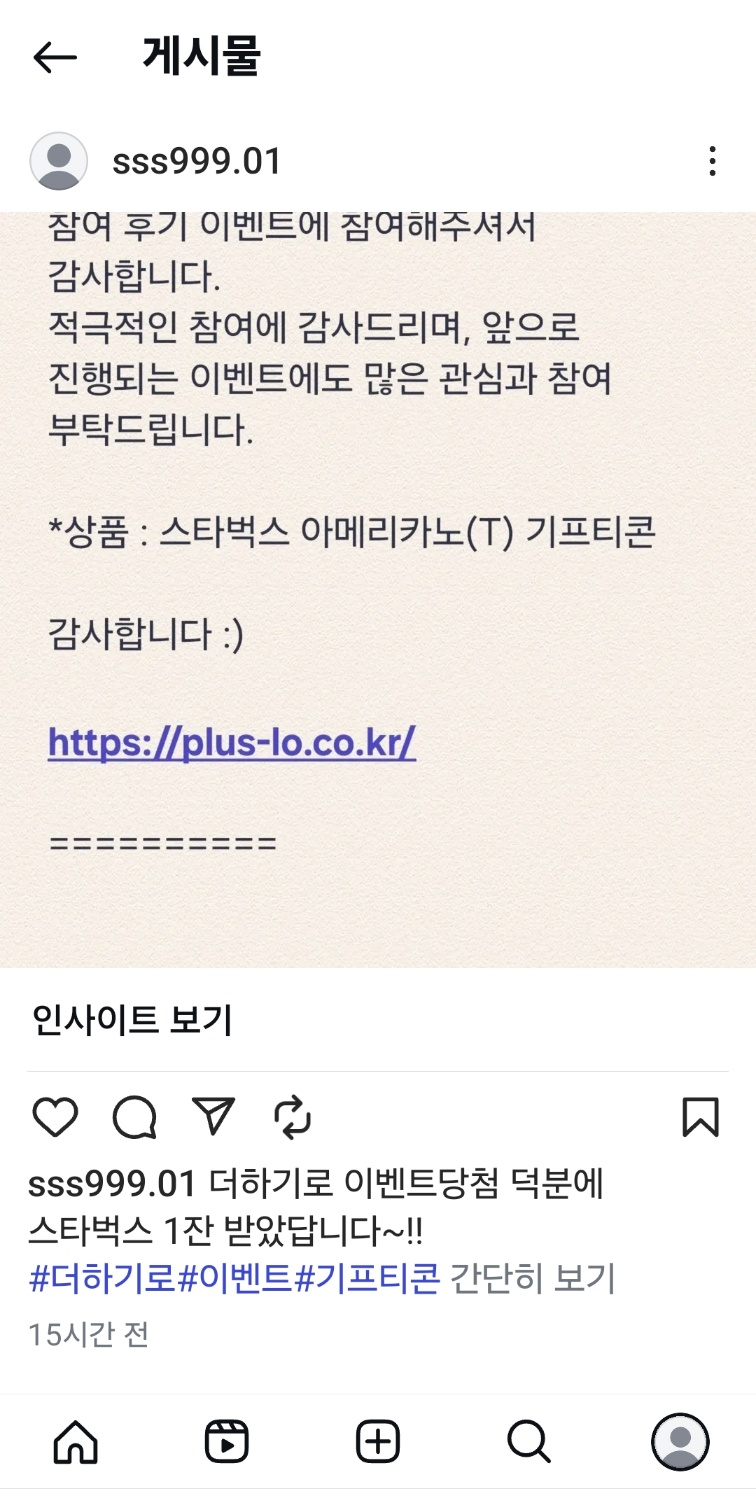Open comments with the speech bubble icon

click(134, 1117)
